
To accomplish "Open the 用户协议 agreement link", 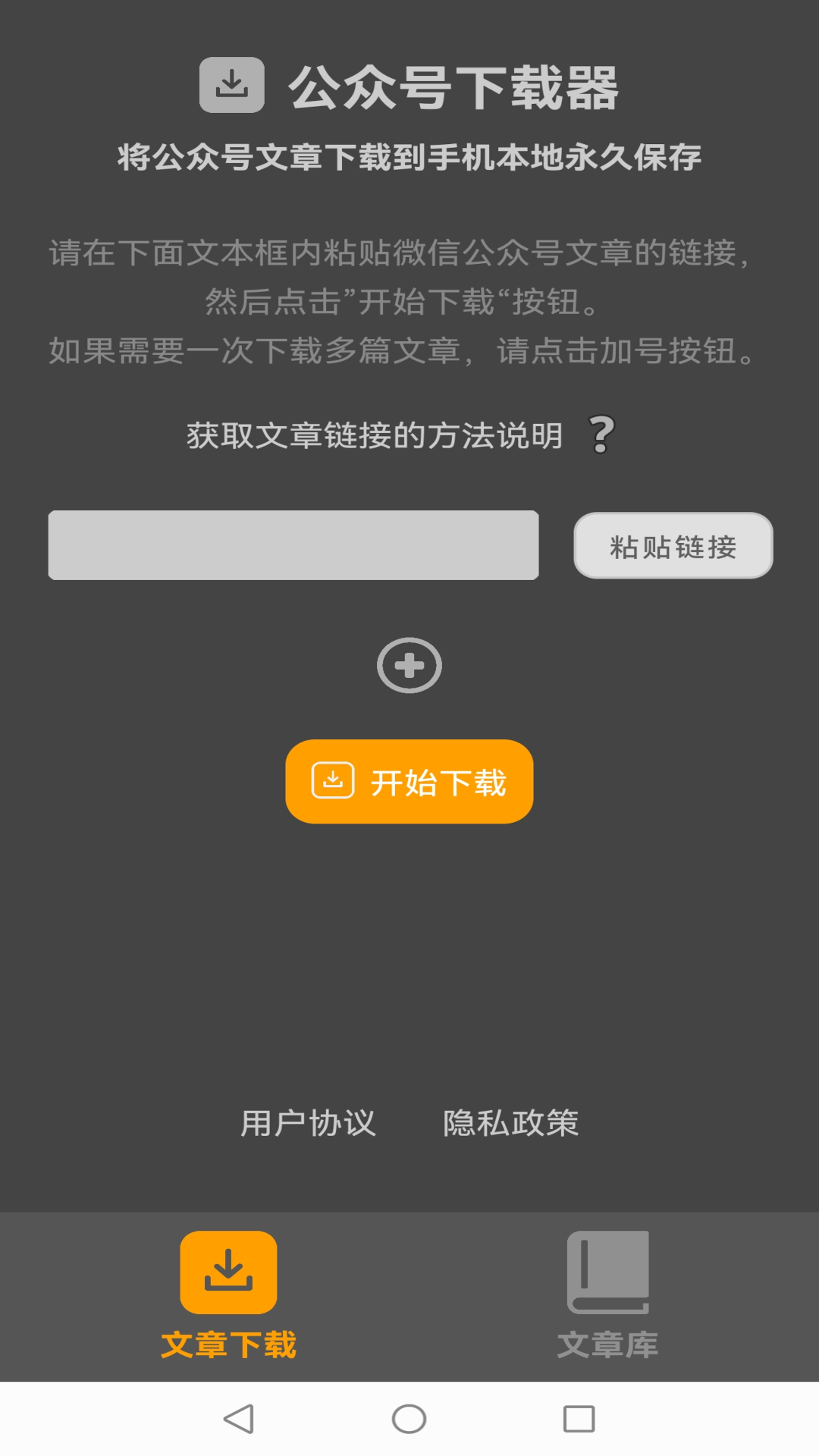I will (x=308, y=1124).
